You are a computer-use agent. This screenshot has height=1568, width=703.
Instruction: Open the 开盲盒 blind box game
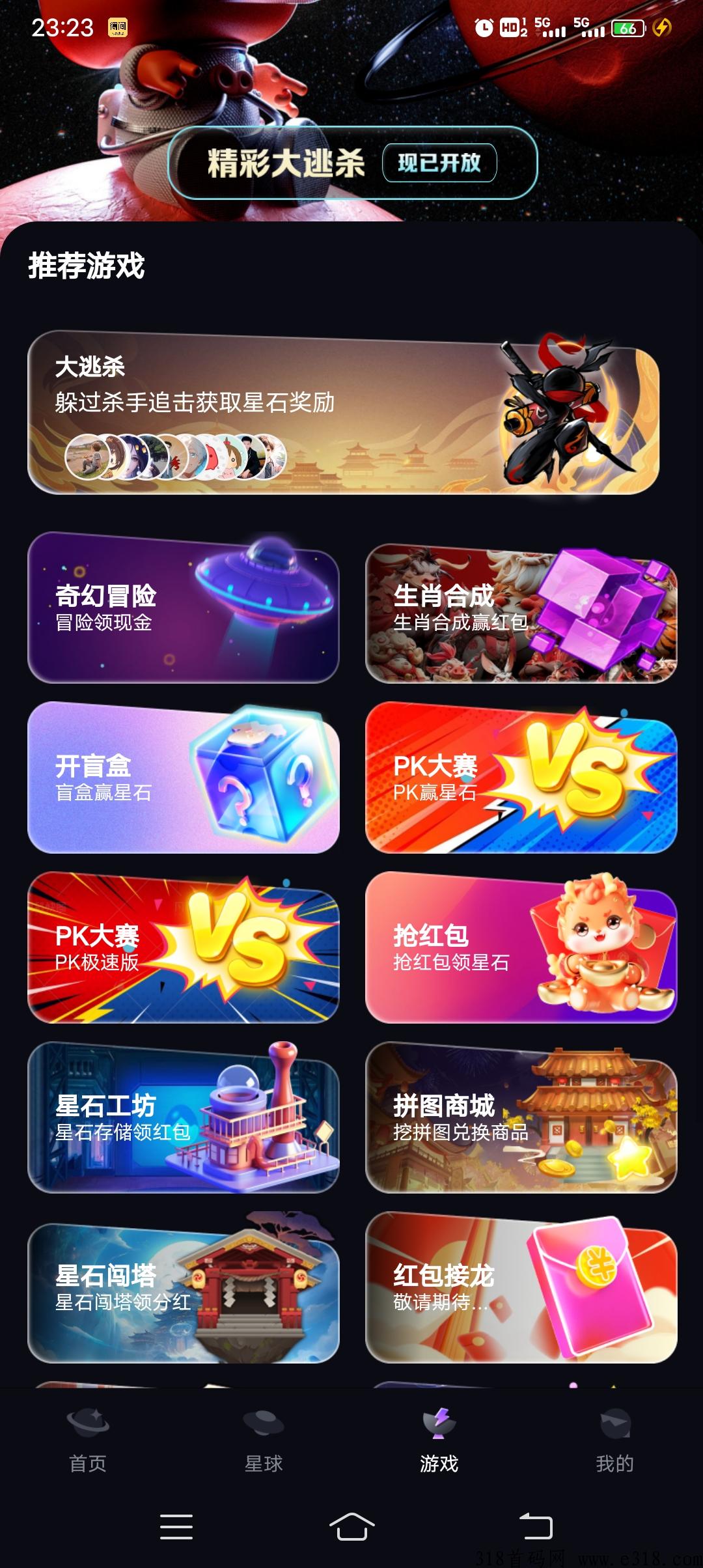pos(183,778)
